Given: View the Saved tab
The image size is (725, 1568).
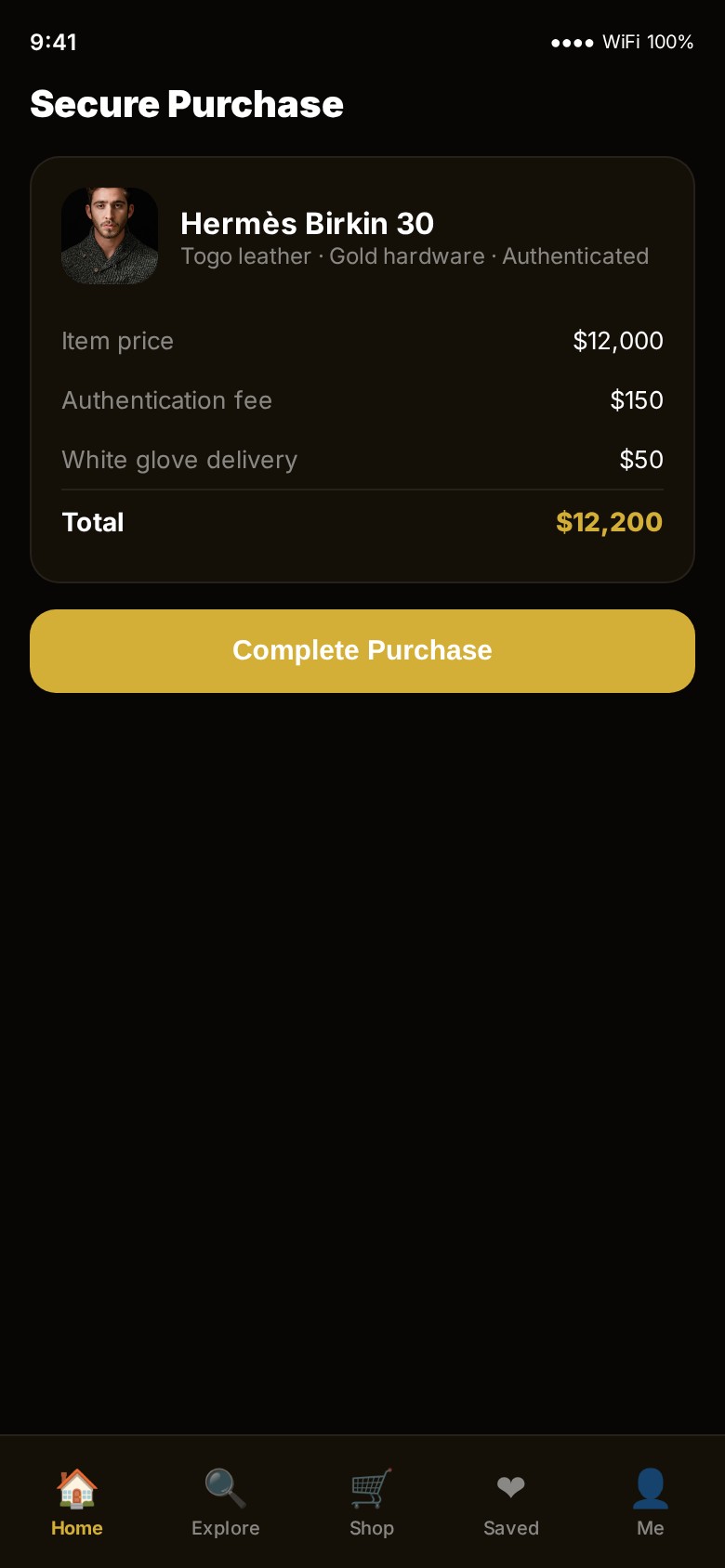Looking at the screenshot, I should click(x=510, y=1502).
